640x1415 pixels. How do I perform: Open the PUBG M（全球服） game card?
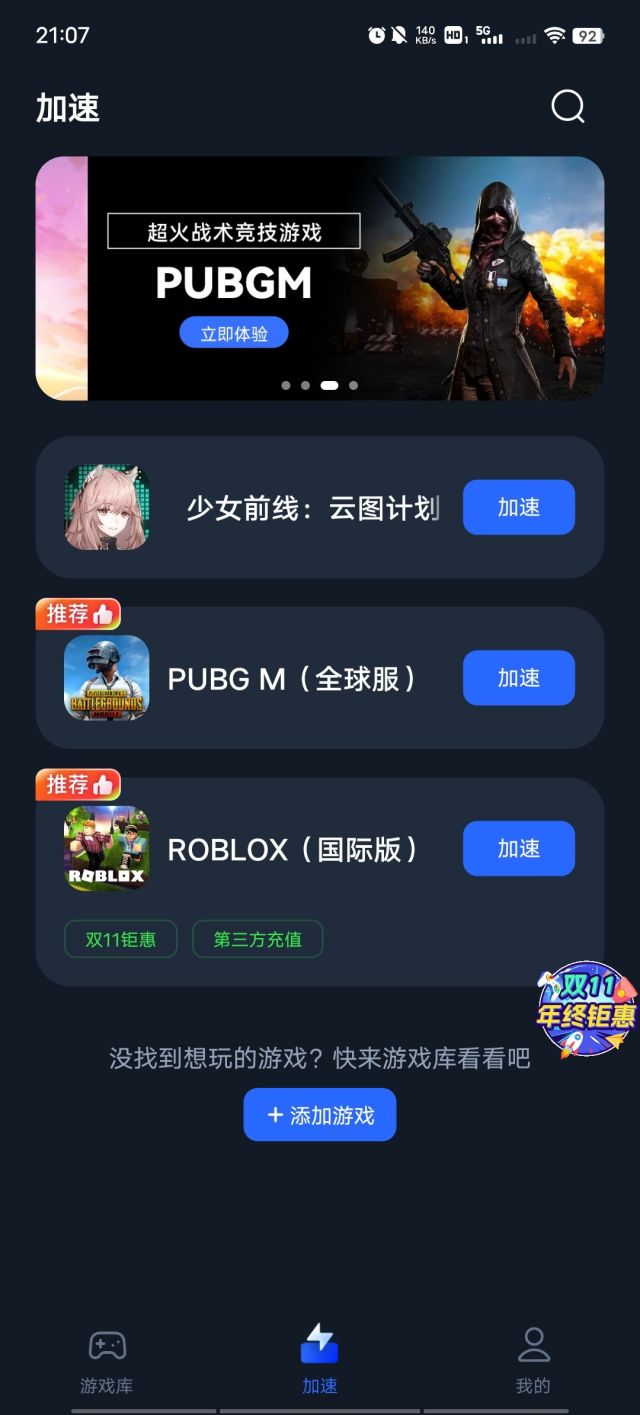[320, 678]
